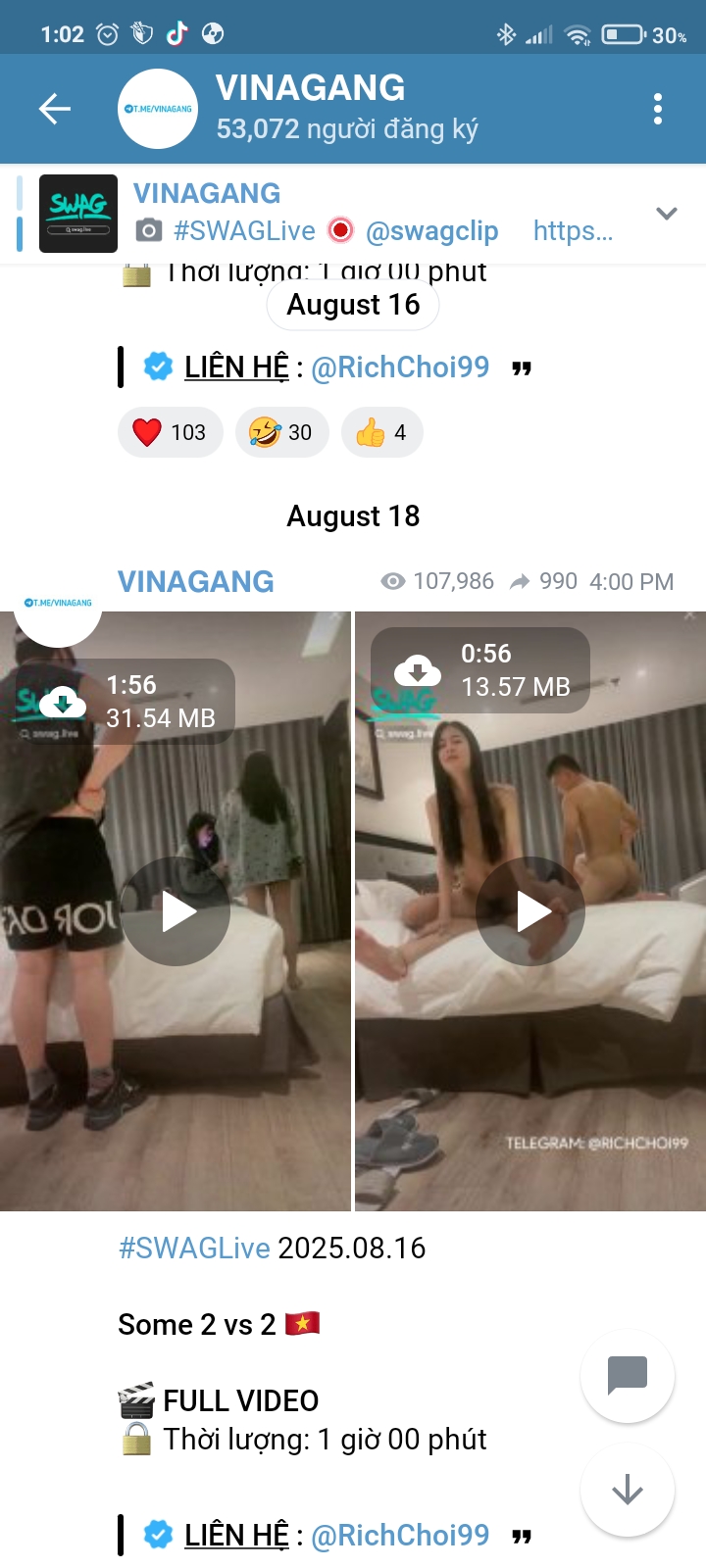This screenshot has height=1568, width=706.
Task: Play the 0:56 video
Action: [x=530, y=911]
